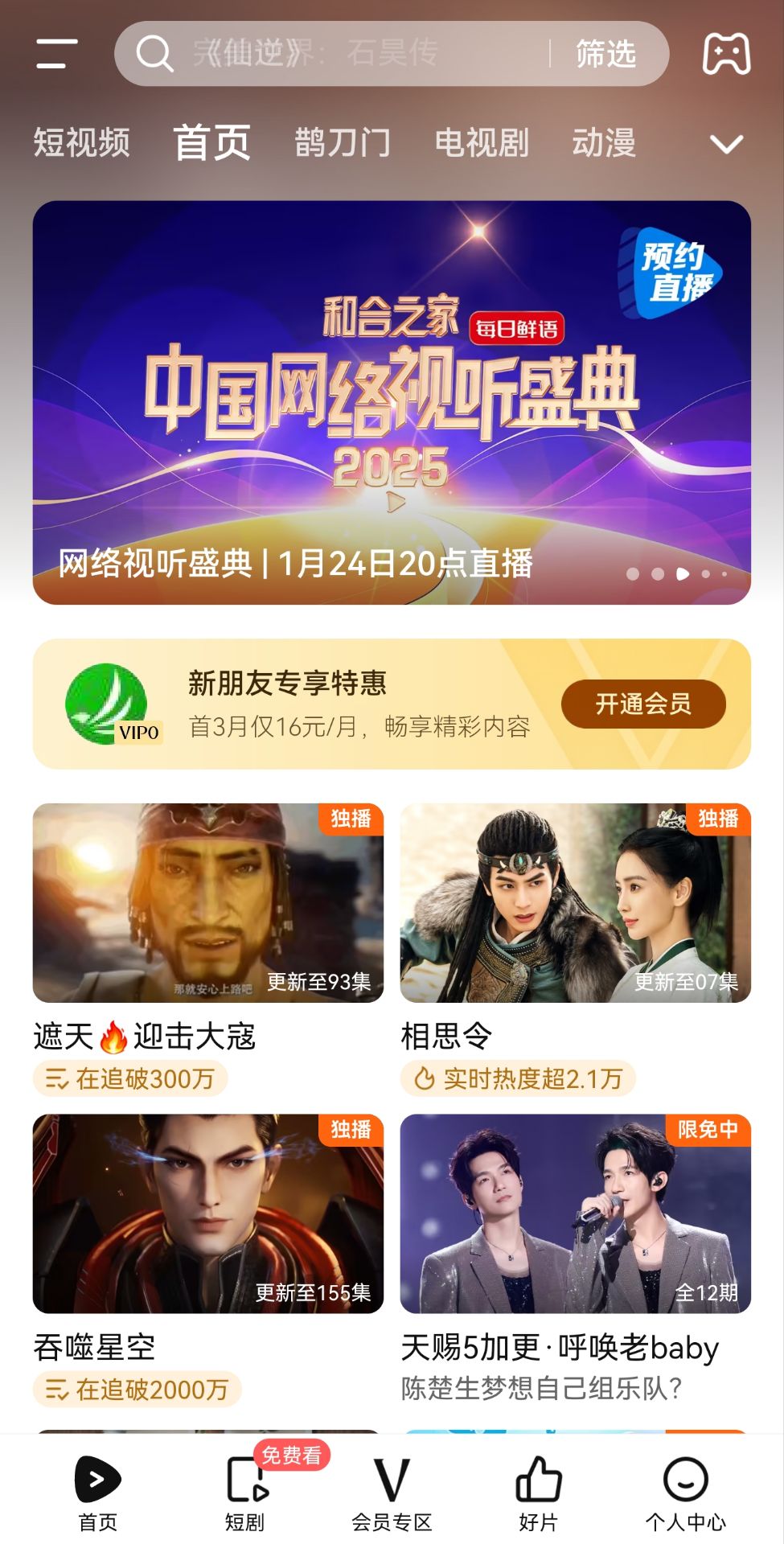This screenshot has width=784, height=1544.
Task: Open the 中国网络视听盛典 live banner
Action: click(392, 402)
